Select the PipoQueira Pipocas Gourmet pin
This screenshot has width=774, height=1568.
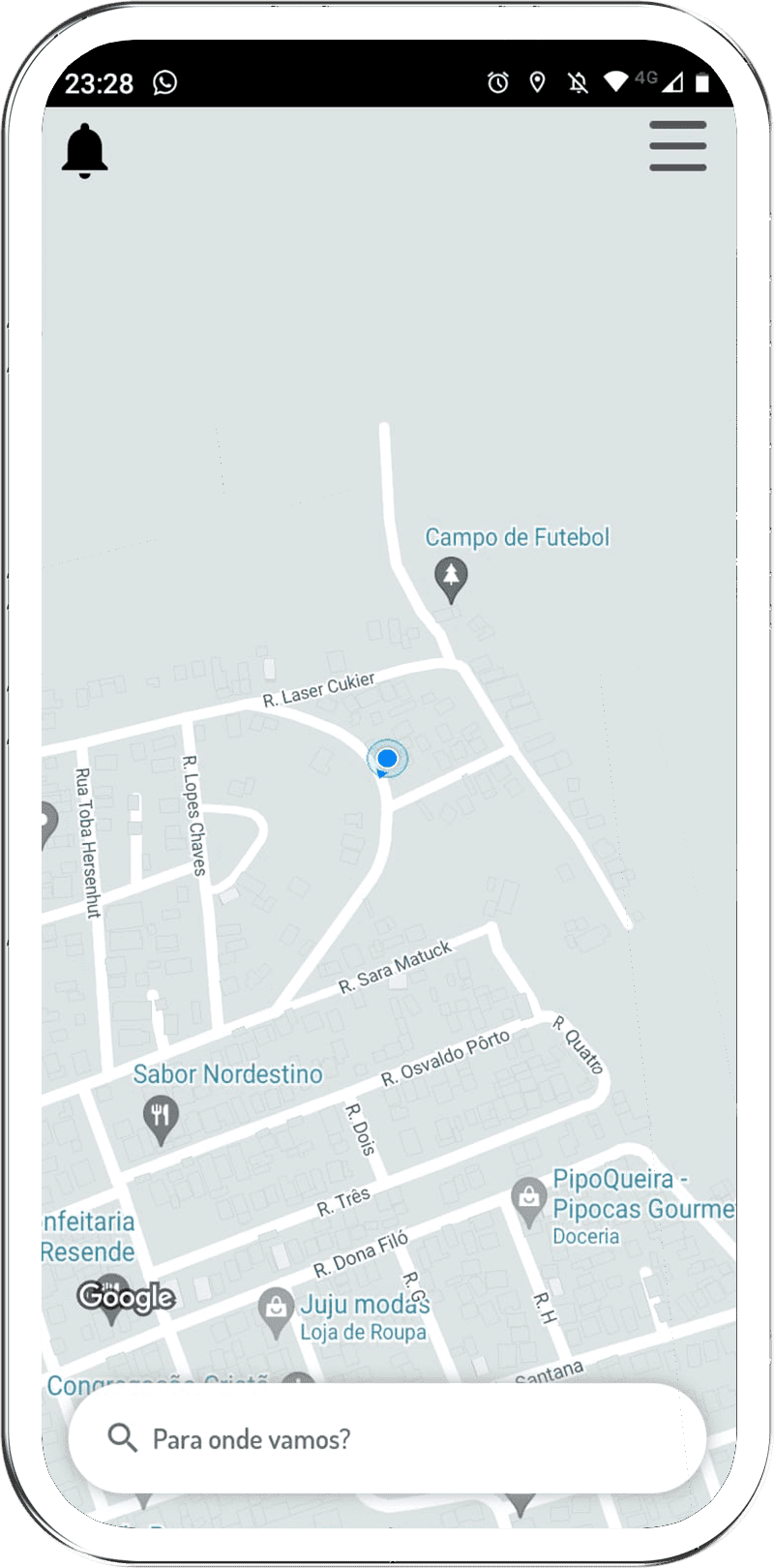[528, 1200]
